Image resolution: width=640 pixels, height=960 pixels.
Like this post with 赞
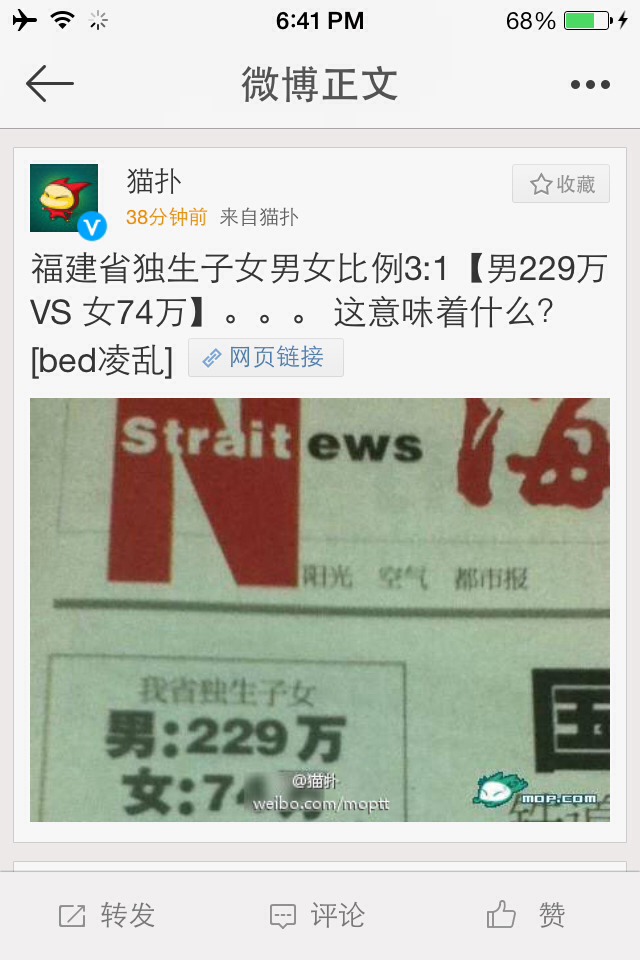[527, 915]
